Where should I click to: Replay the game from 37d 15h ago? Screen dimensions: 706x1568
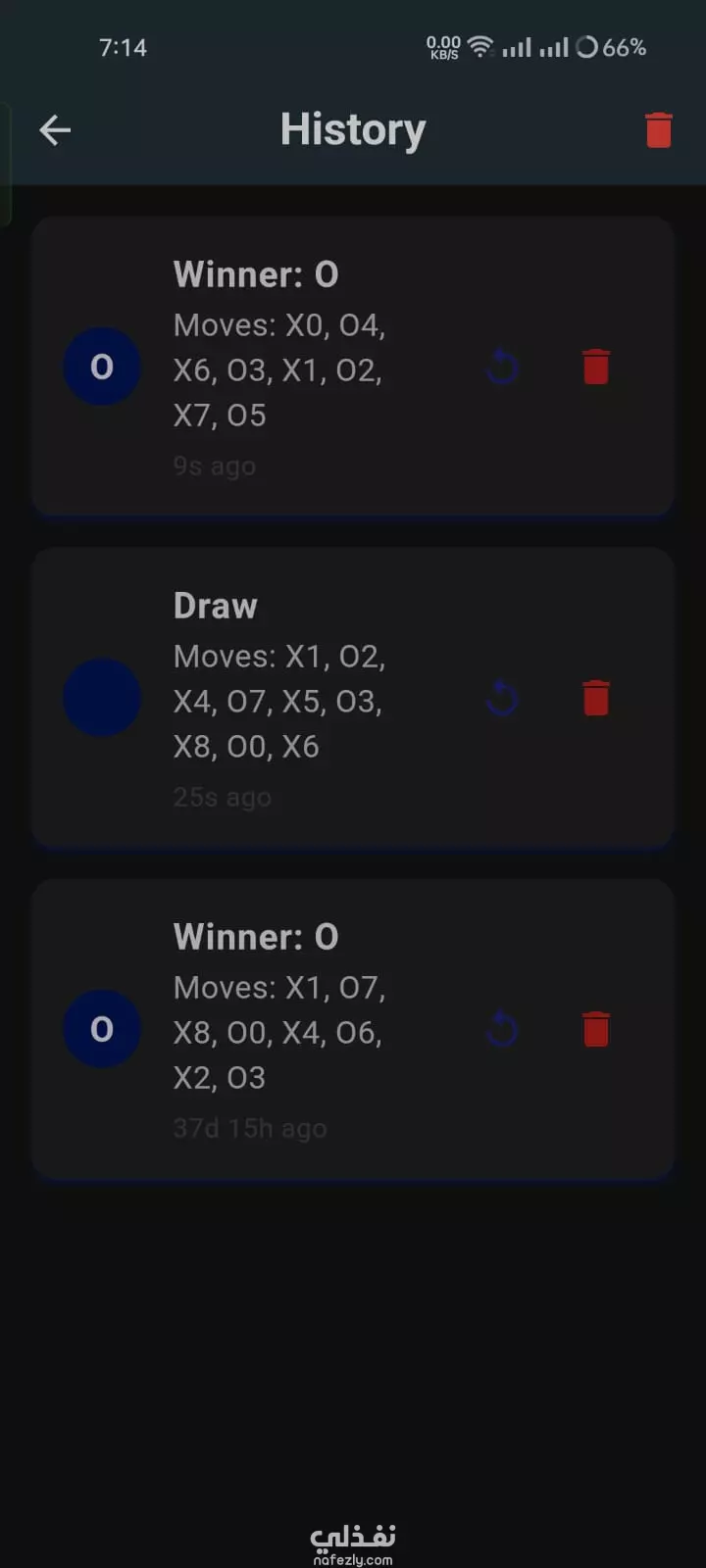[502, 1030]
